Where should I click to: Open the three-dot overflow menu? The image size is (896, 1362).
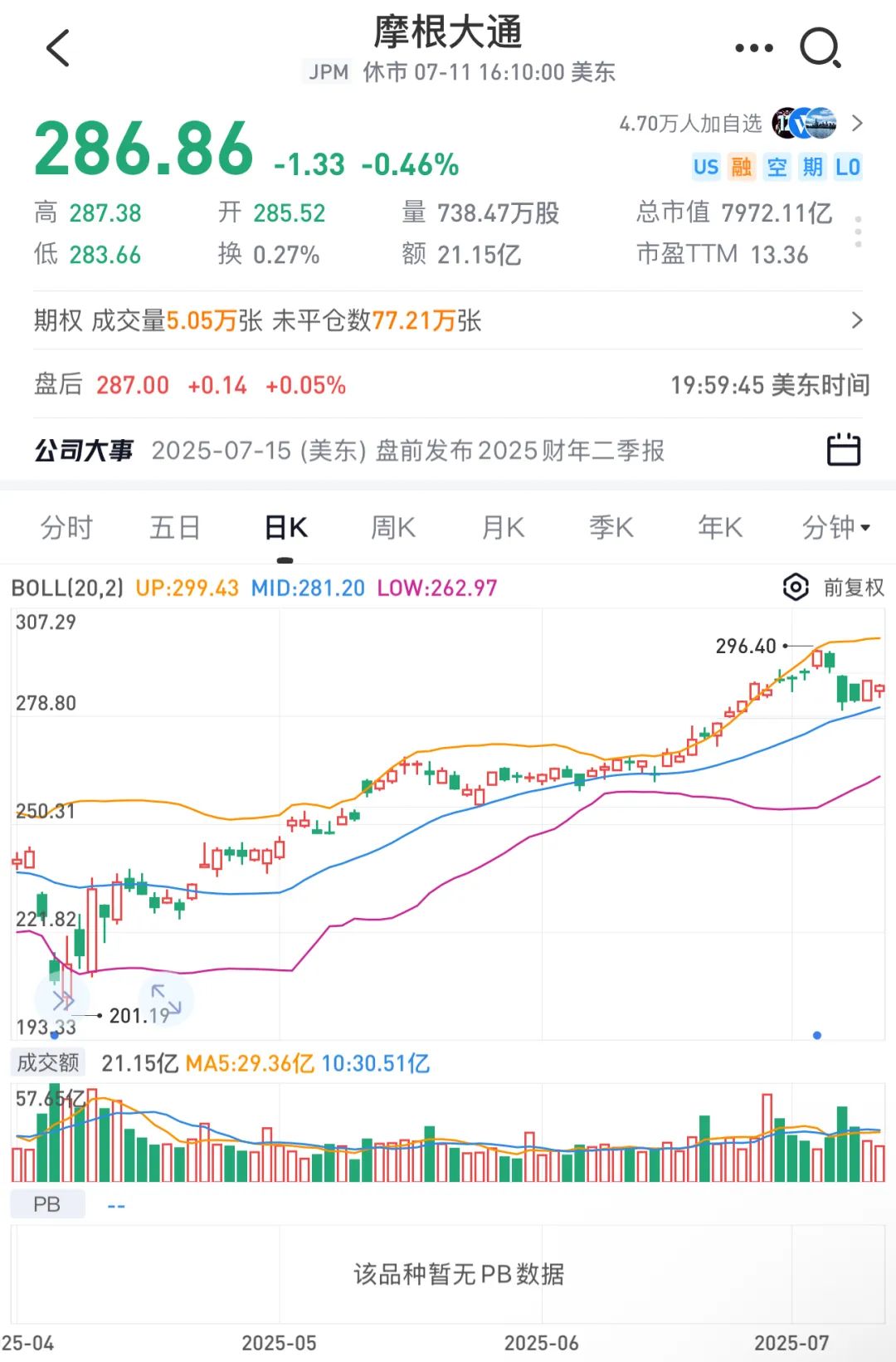coord(753,48)
